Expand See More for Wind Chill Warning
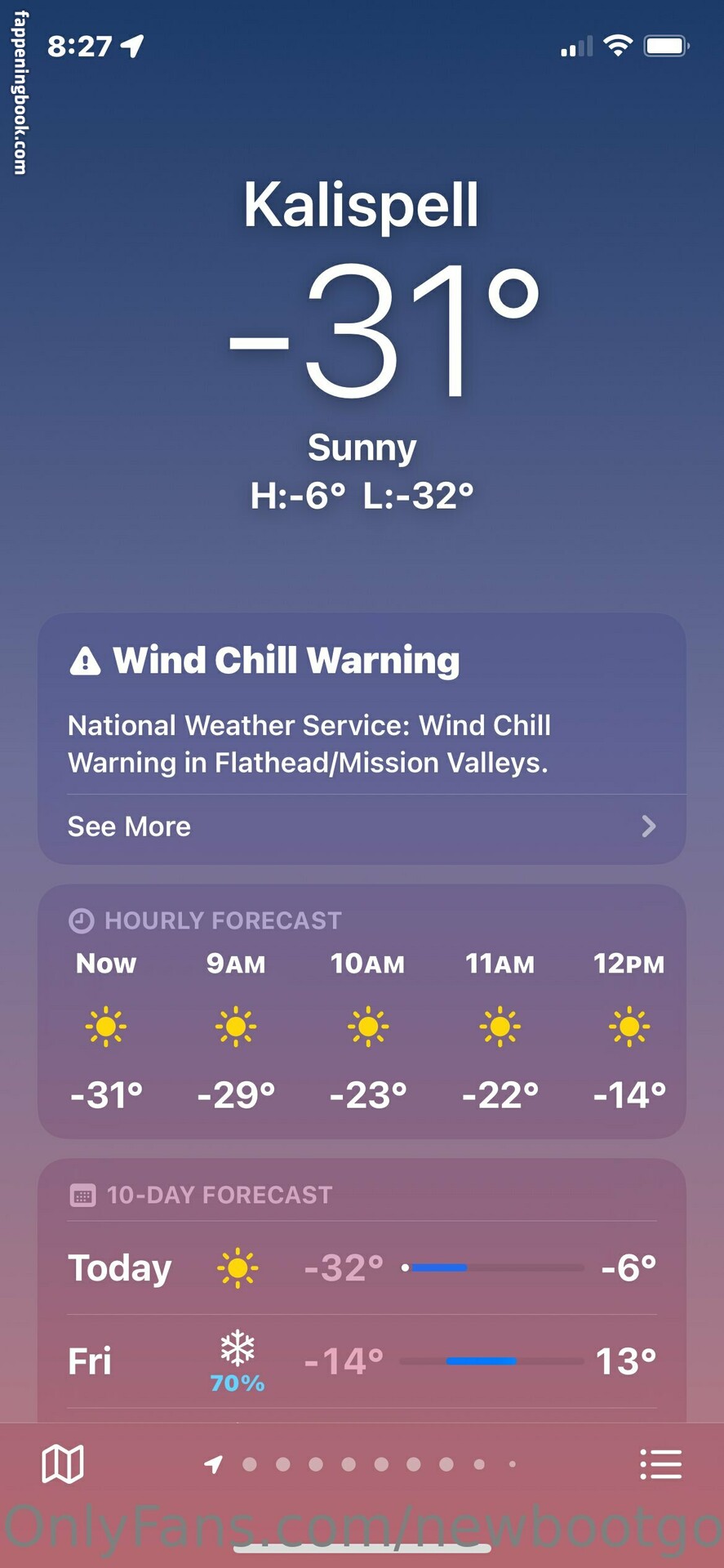724x1568 pixels. 362,826
